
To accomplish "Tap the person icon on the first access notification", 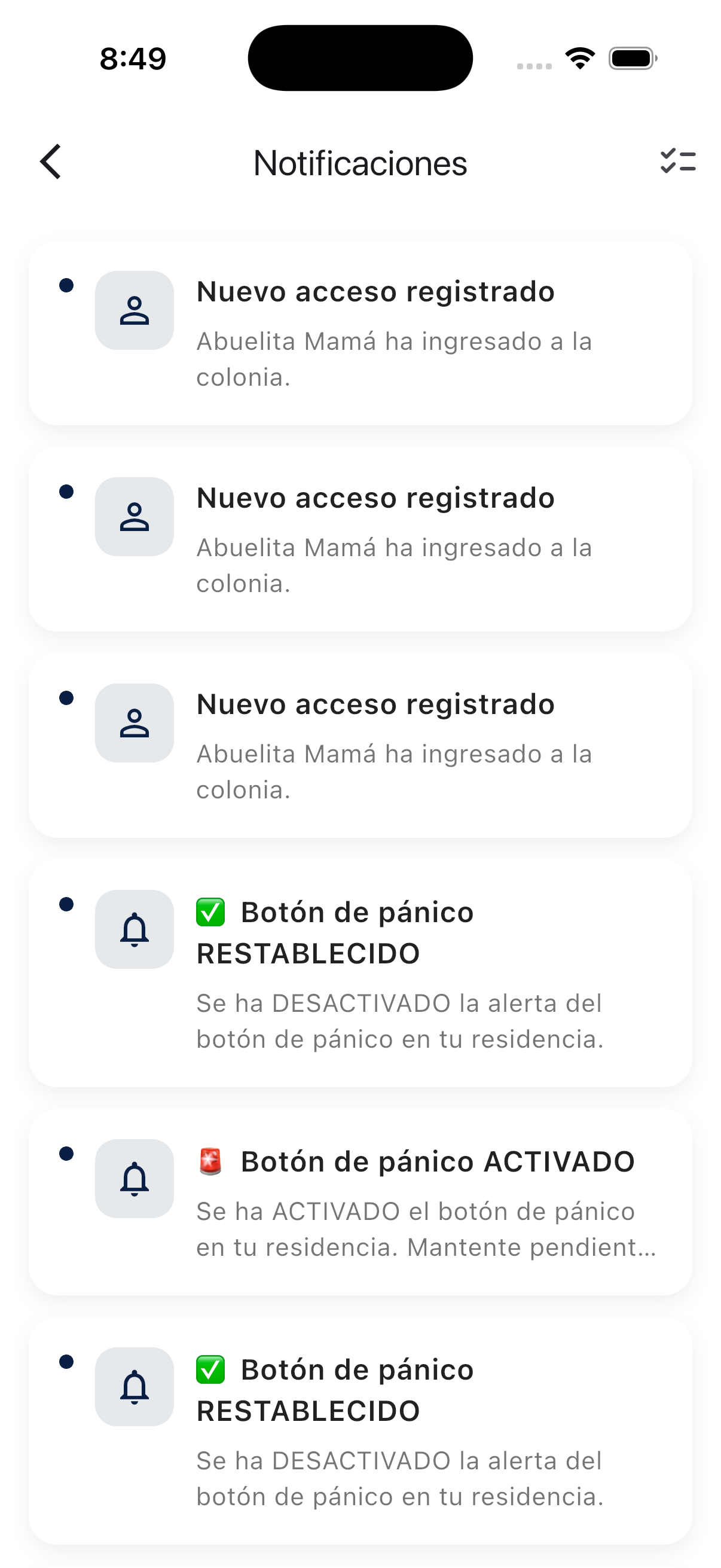I will 135,310.
